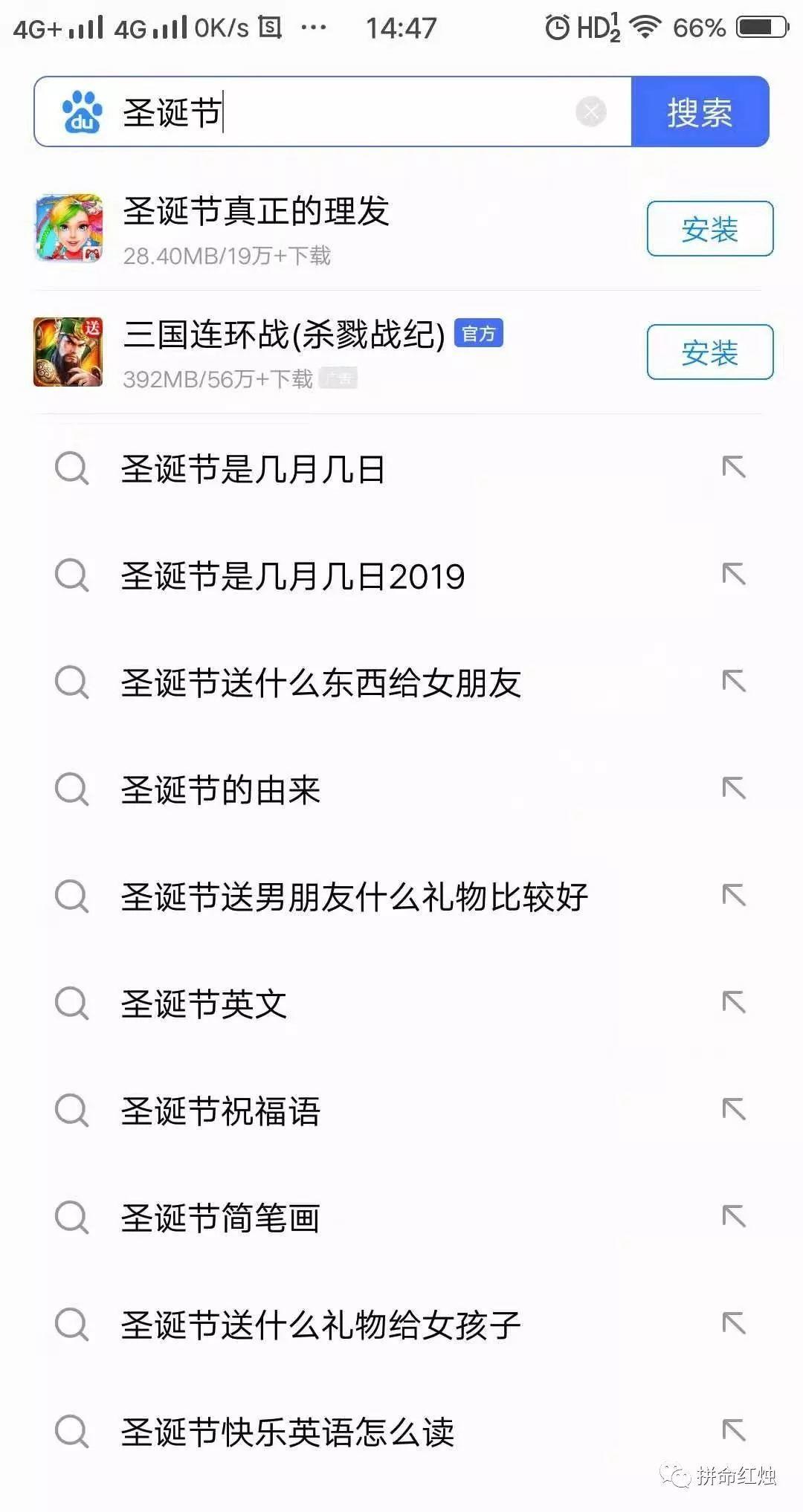Tap the fill-in arrow for 圣诞节送什么礼物给女孩子

(733, 1325)
